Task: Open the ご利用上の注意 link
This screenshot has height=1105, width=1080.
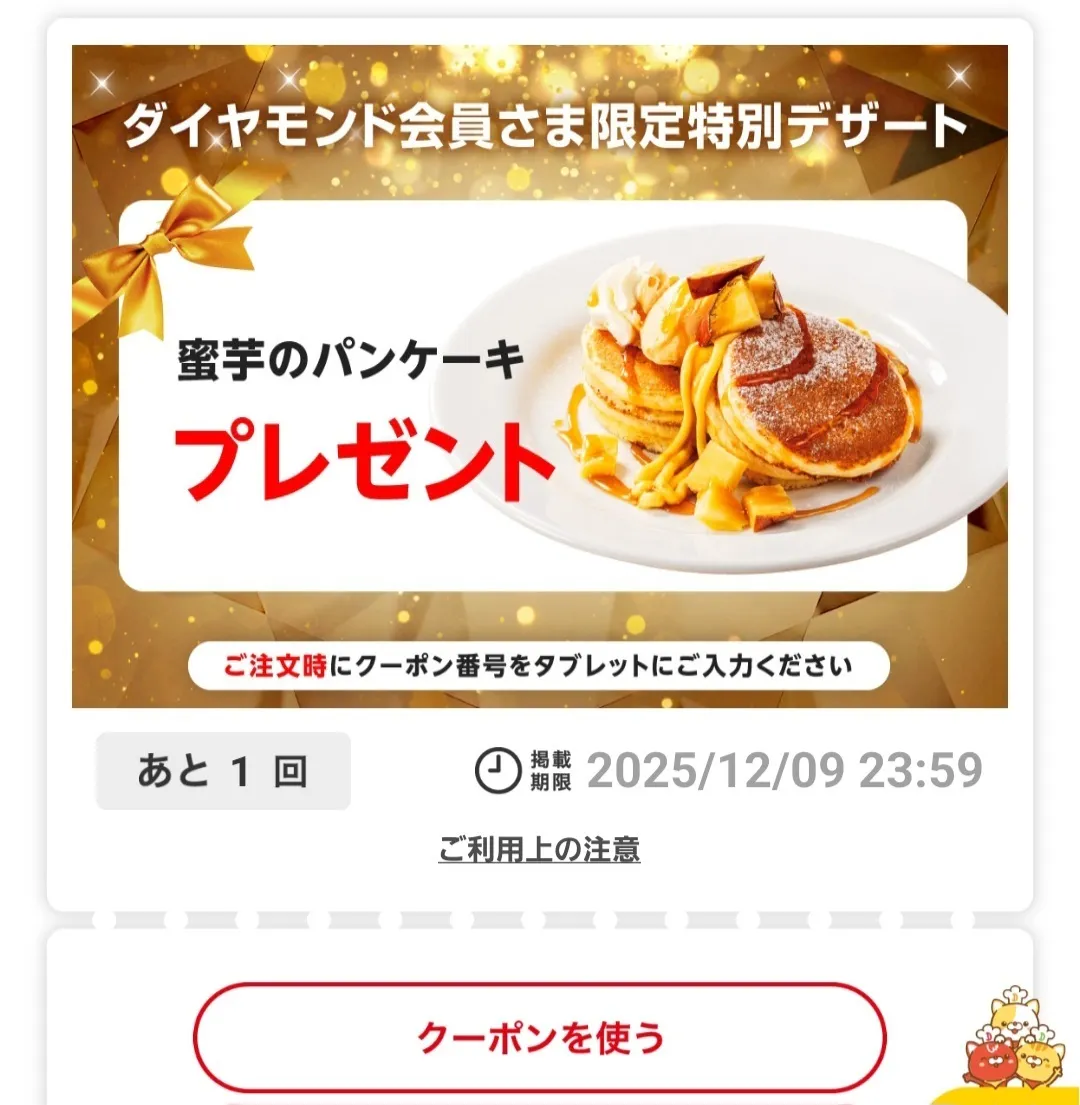Action: 539,850
